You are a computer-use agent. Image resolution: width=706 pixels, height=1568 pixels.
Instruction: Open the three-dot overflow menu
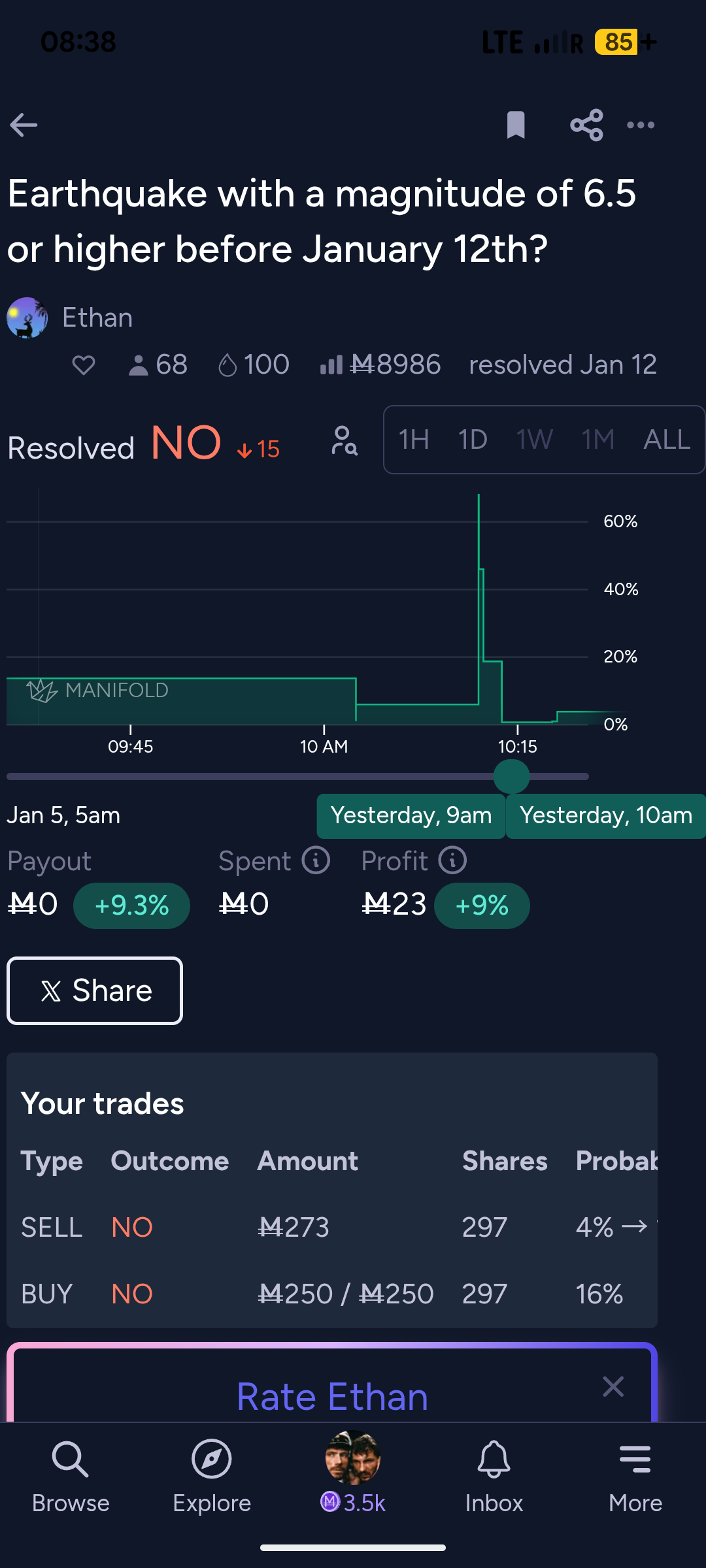click(x=641, y=125)
